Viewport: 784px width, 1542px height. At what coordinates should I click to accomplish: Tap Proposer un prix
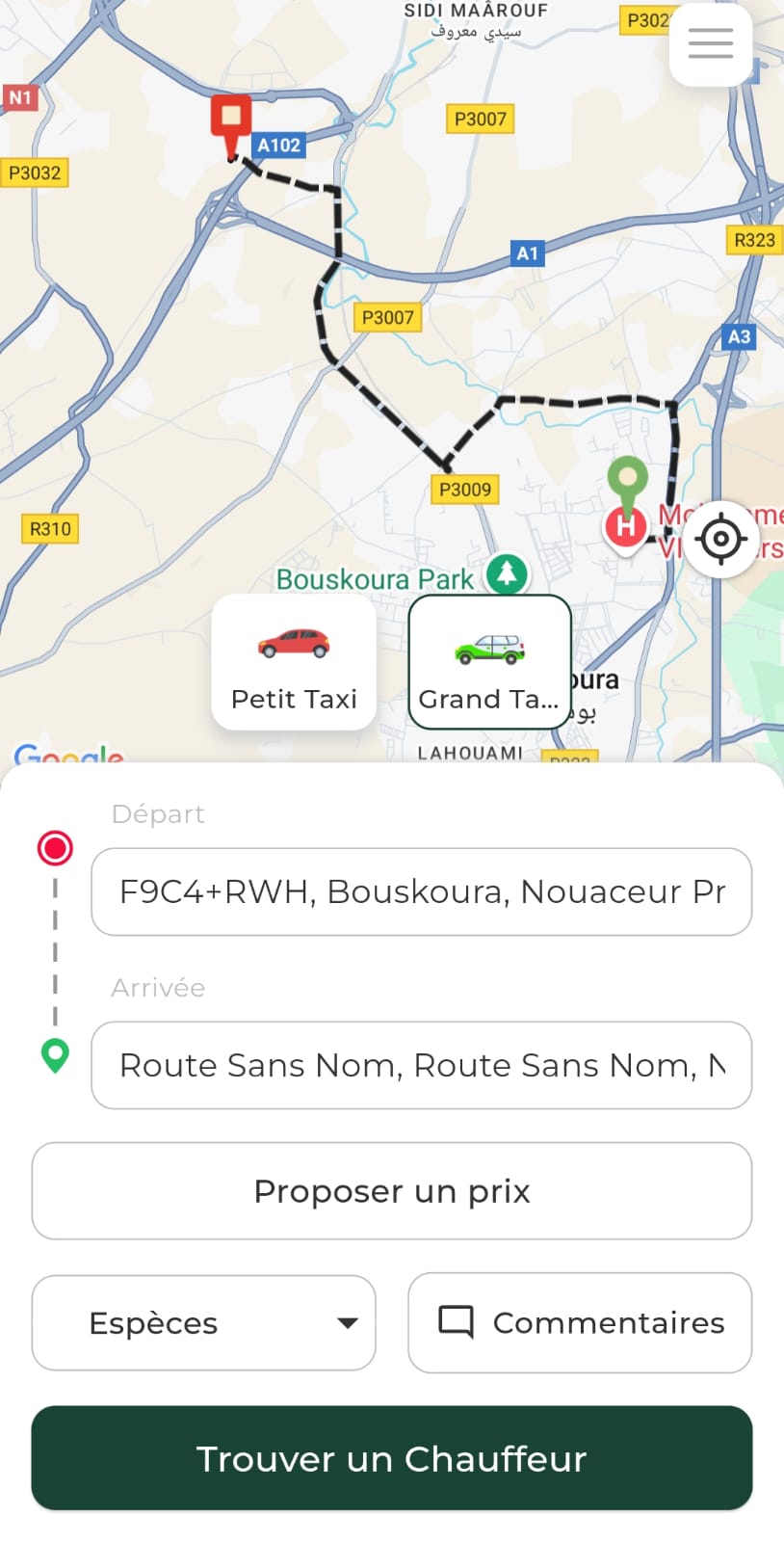point(392,1191)
